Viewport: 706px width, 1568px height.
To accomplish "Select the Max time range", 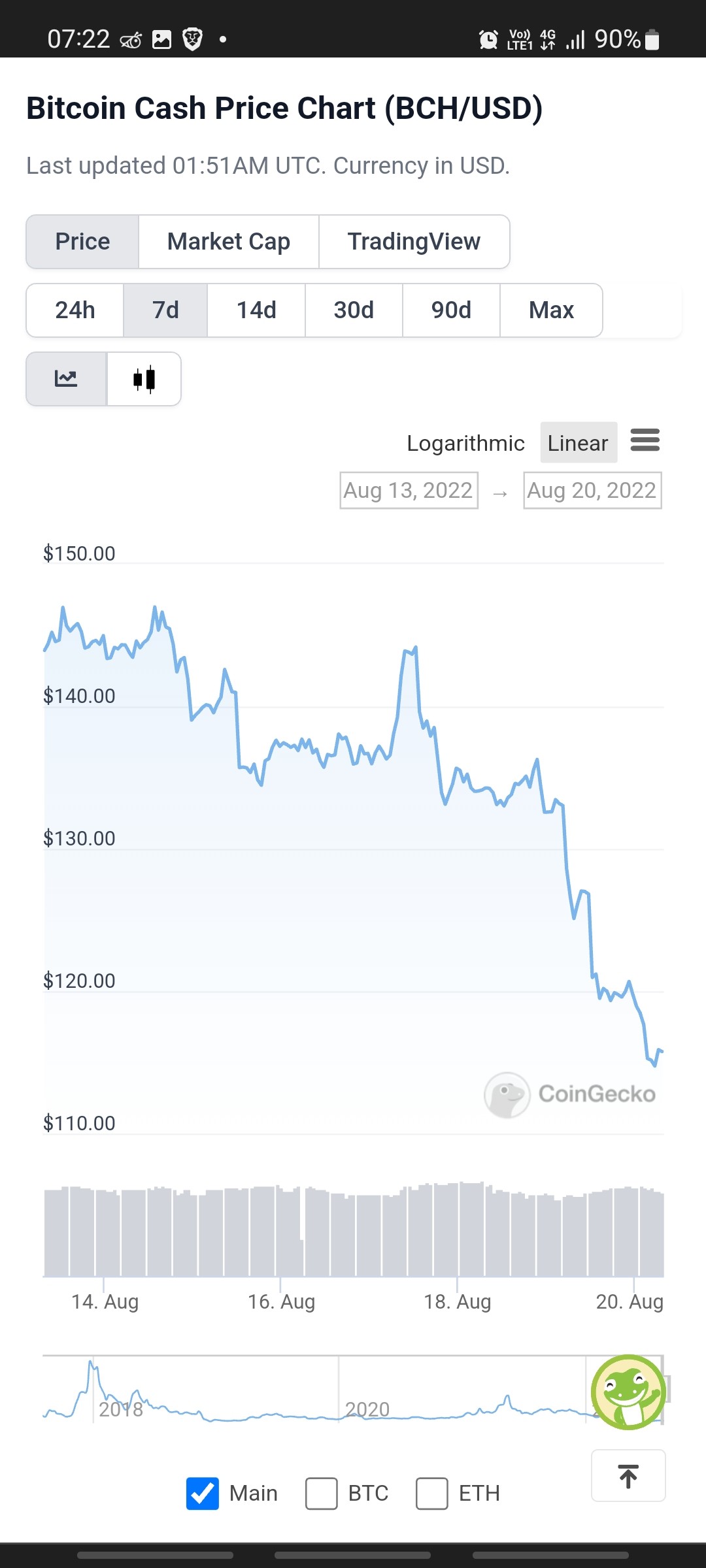I will tap(551, 310).
